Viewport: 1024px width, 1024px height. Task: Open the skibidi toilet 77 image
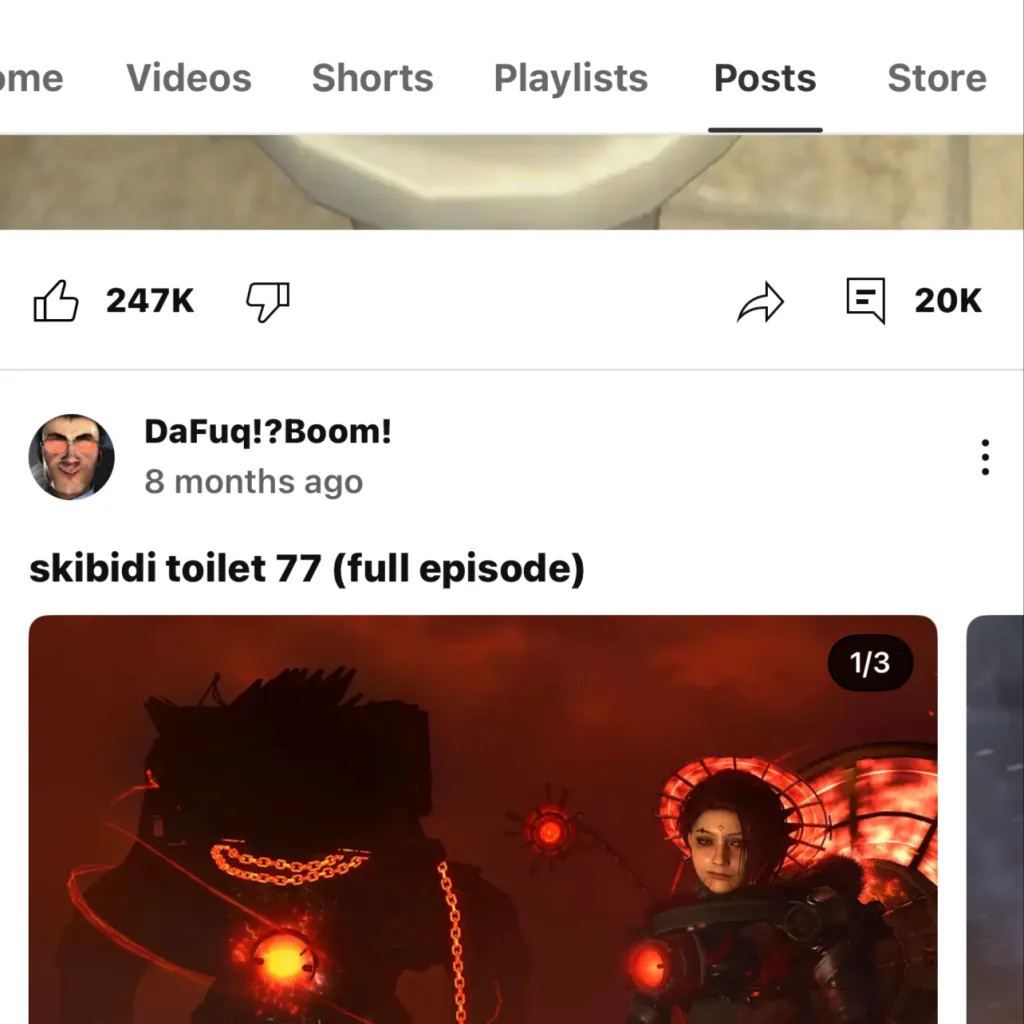[x=482, y=820]
